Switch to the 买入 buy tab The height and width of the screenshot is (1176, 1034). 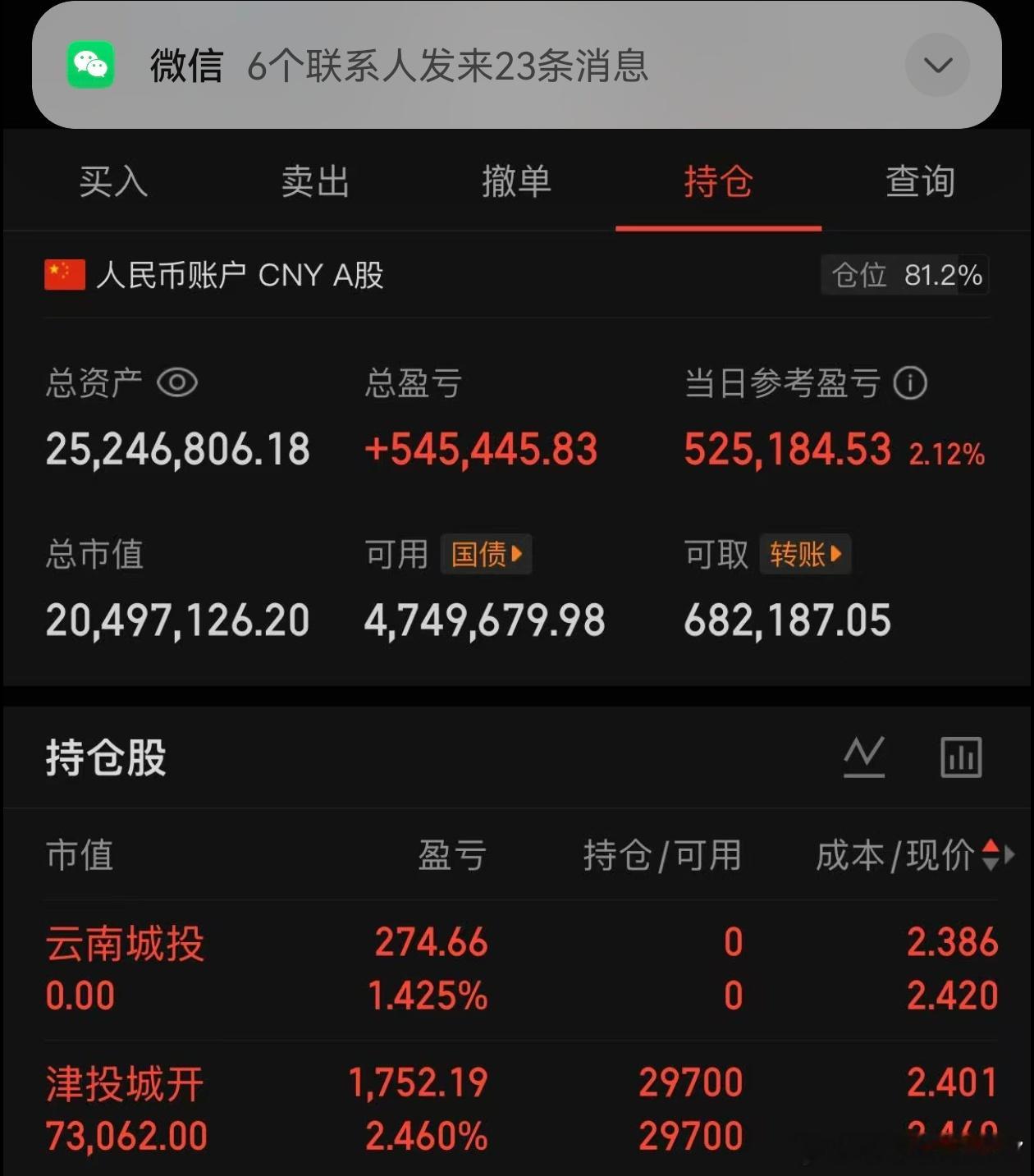(113, 181)
